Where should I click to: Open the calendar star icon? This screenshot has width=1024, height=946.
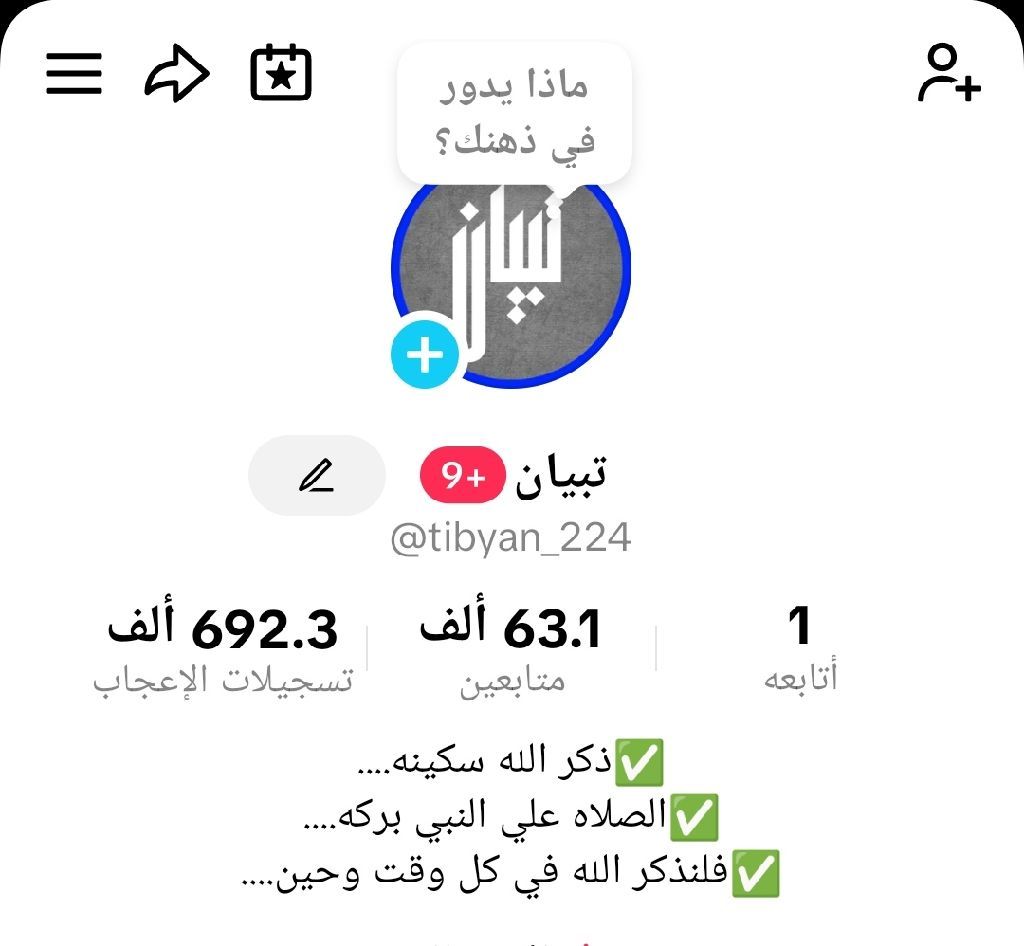281,74
